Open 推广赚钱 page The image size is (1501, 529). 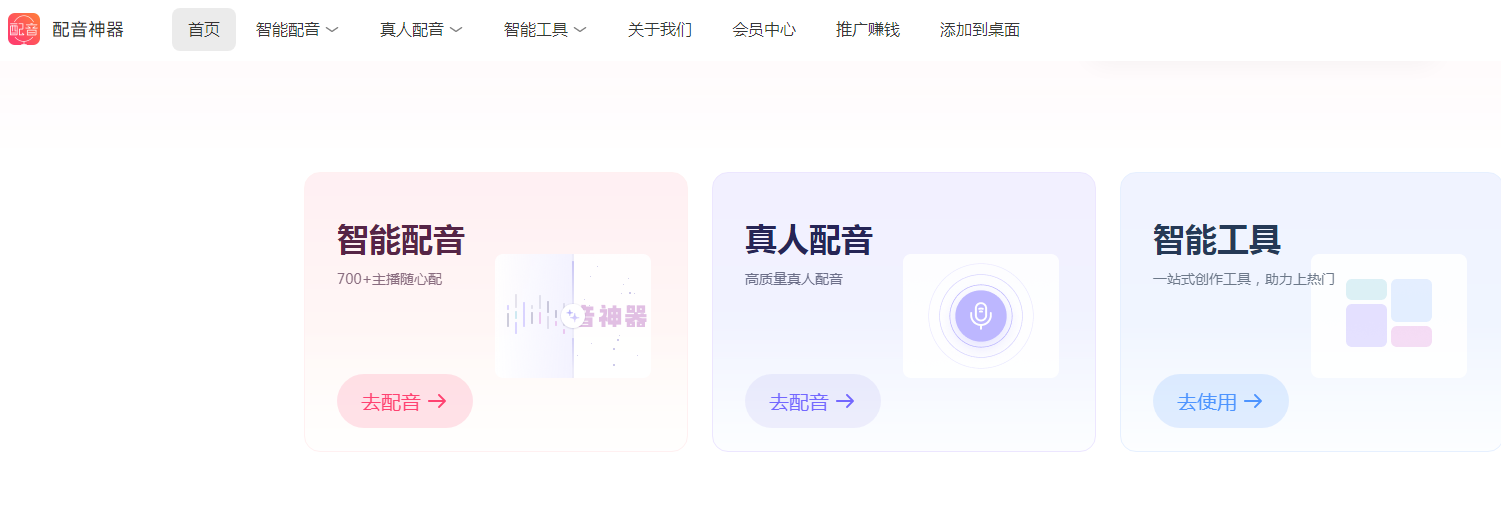click(x=867, y=30)
